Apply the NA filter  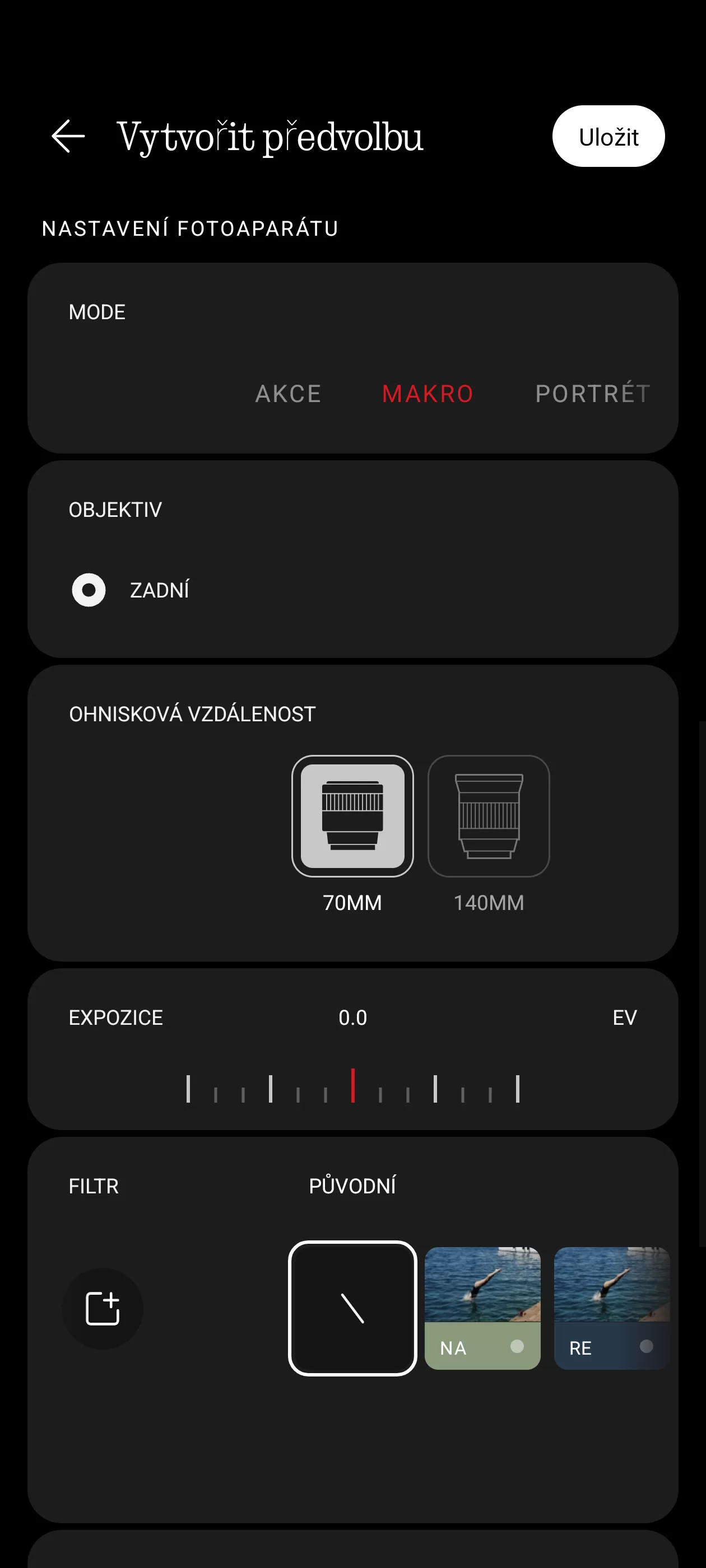[482, 1308]
